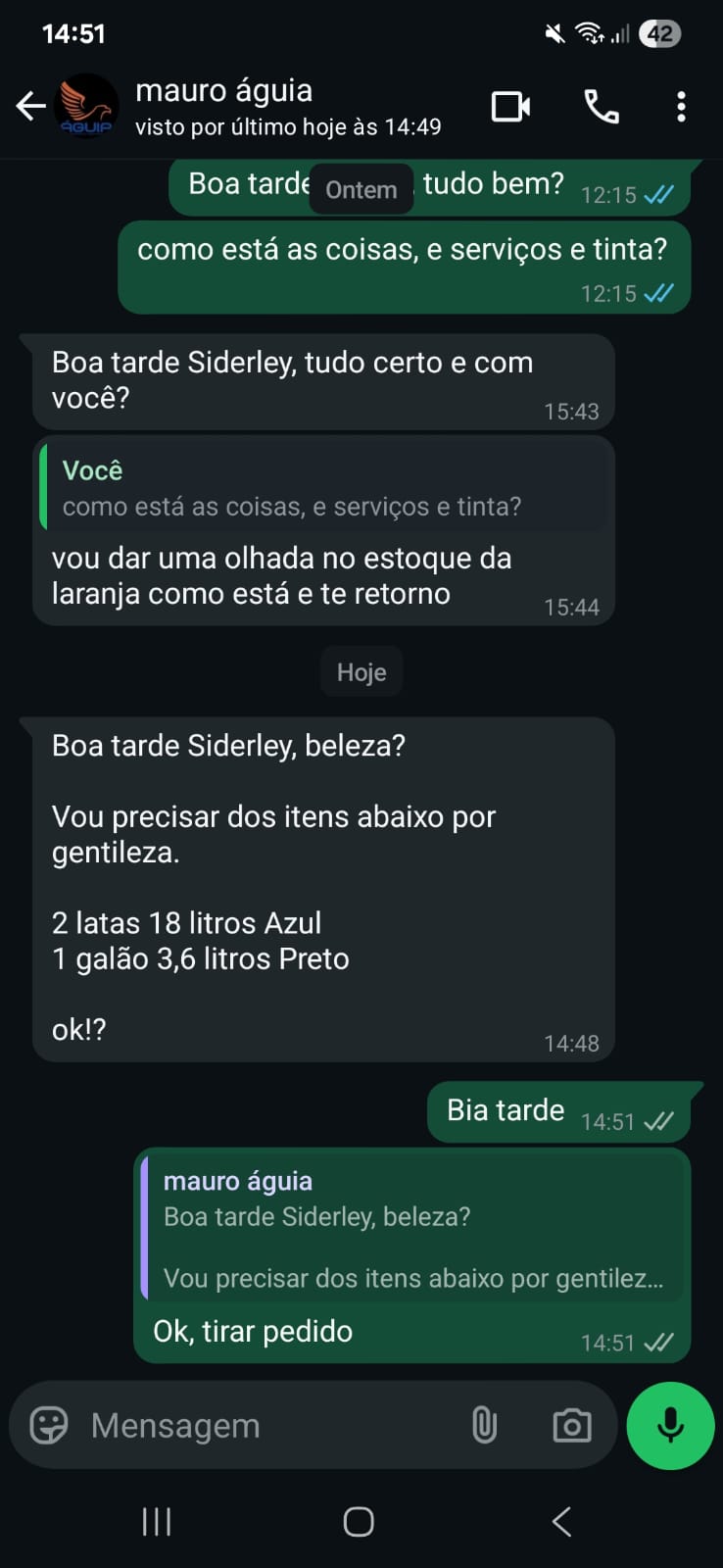Jump to quoted message from Você
The height and width of the screenshot is (1568, 723).
323,488
